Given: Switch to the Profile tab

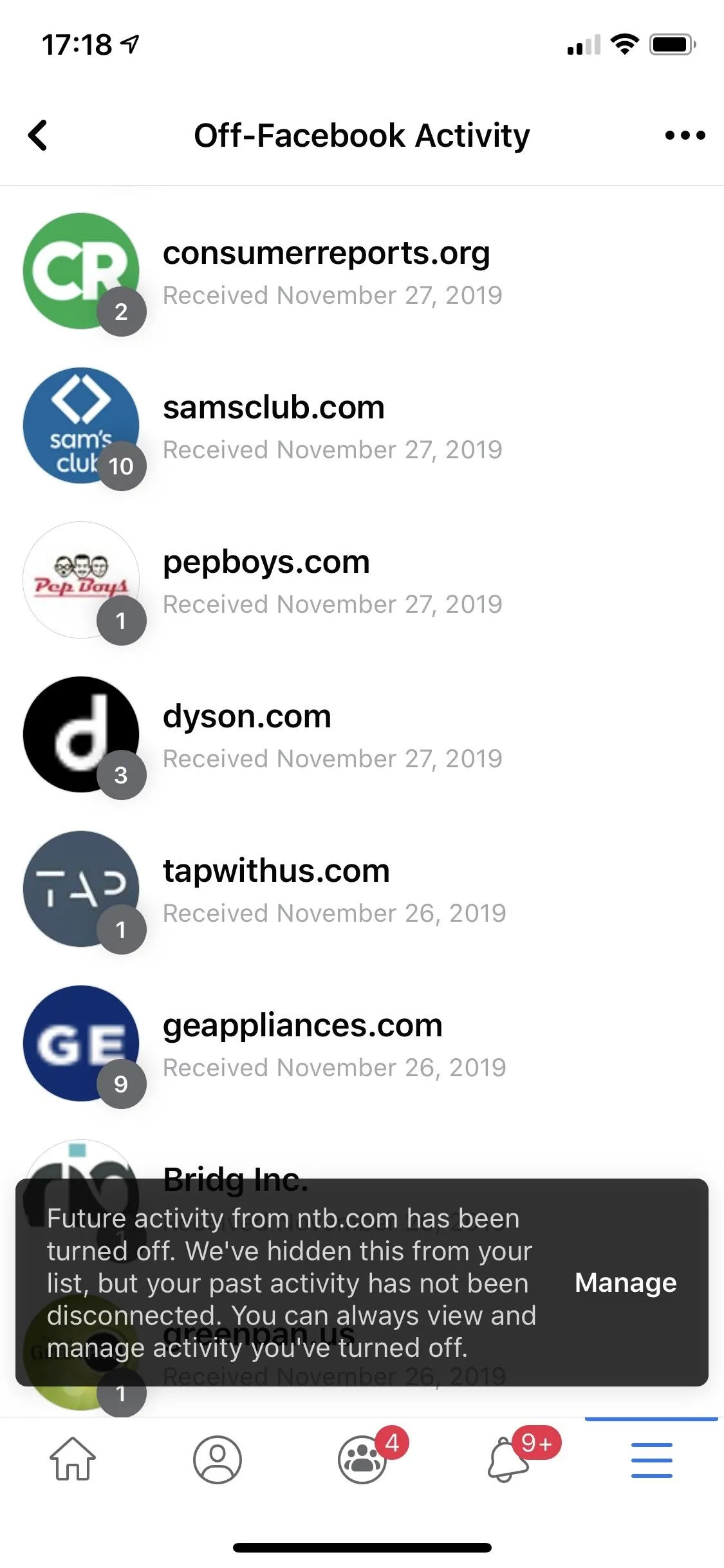Looking at the screenshot, I should tap(218, 1459).
